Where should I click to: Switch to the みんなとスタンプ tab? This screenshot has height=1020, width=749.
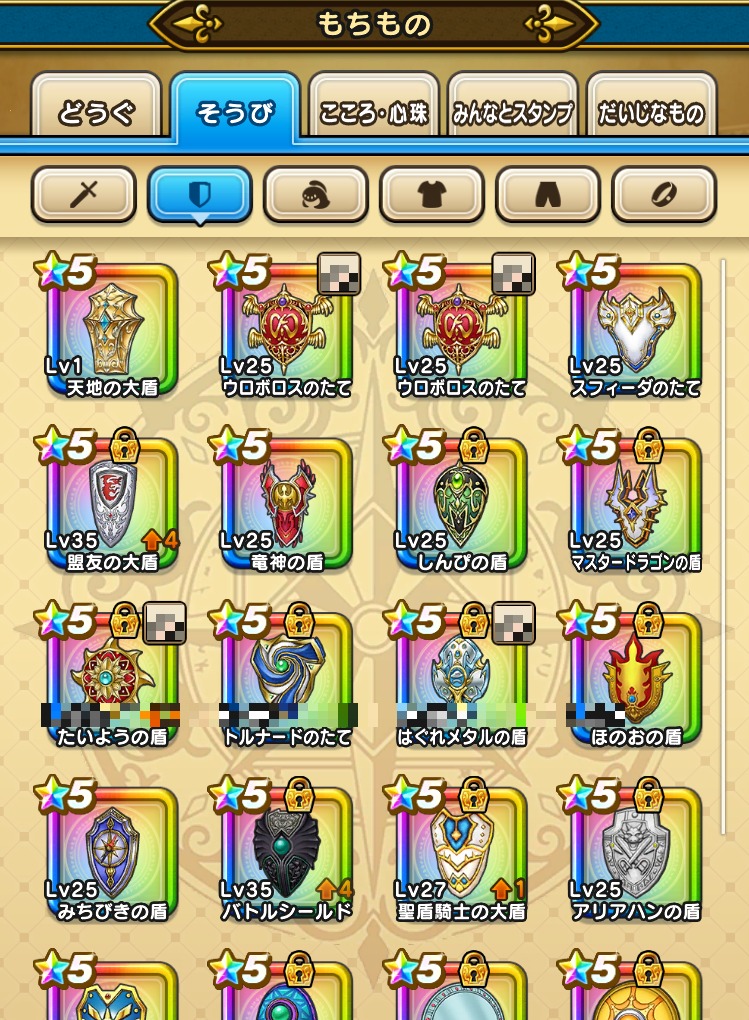click(x=513, y=112)
